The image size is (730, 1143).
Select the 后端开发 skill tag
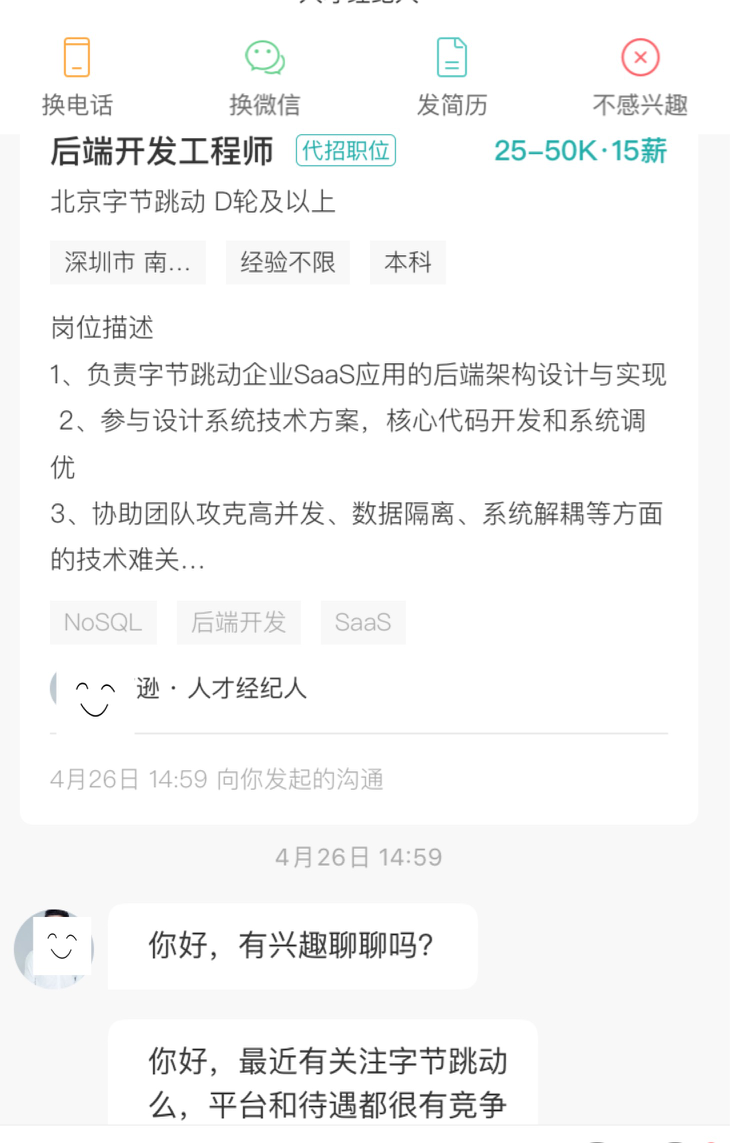coord(238,622)
